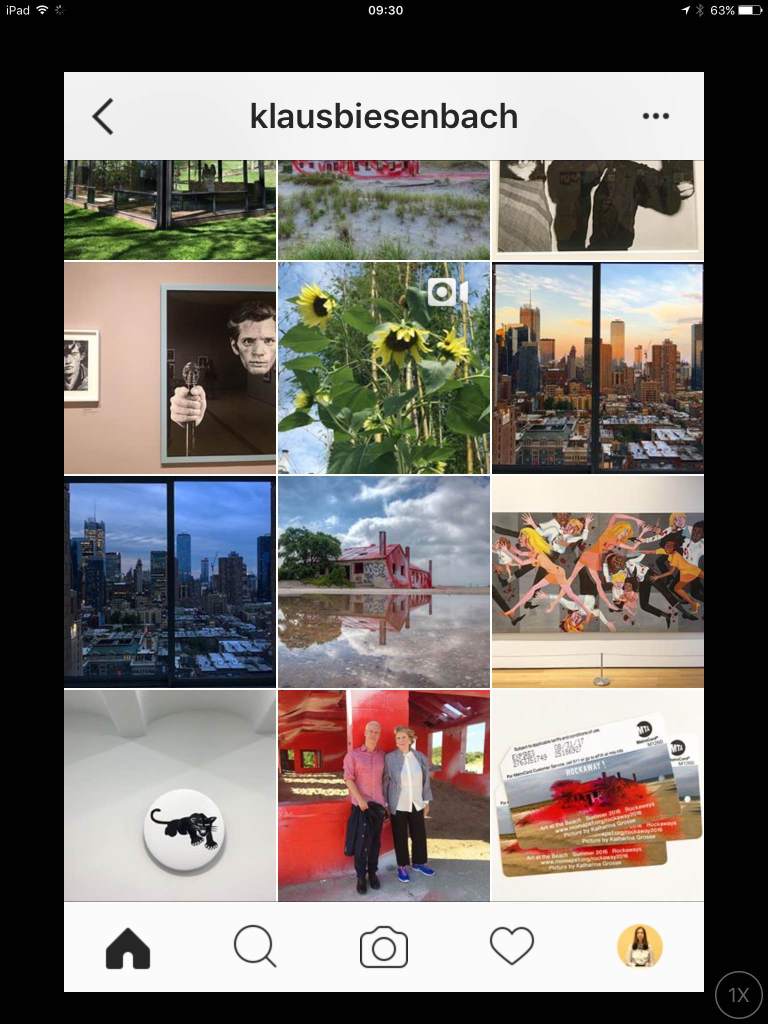Switch to the Search tab
This screenshot has width=768, height=1024.
(x=255, y=947)
